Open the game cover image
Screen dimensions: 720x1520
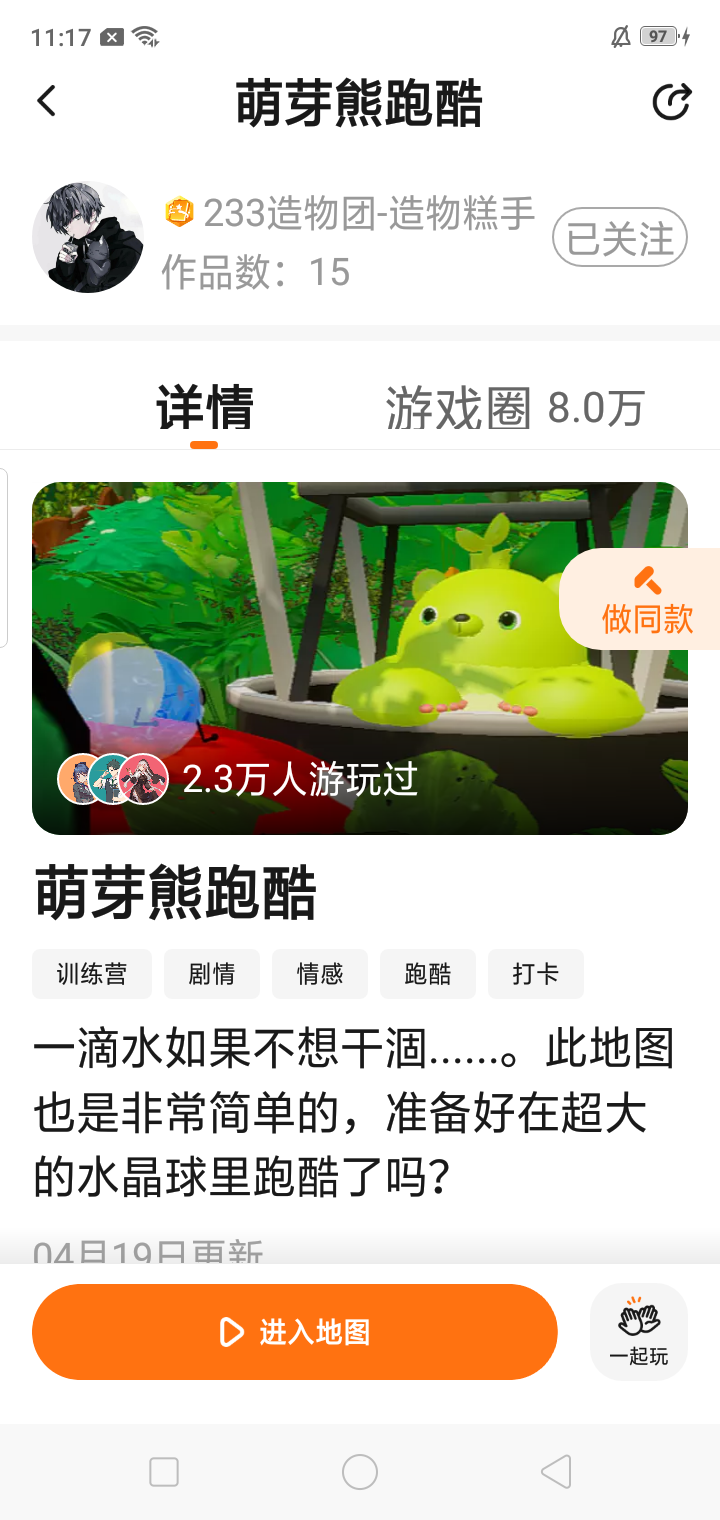360,658
